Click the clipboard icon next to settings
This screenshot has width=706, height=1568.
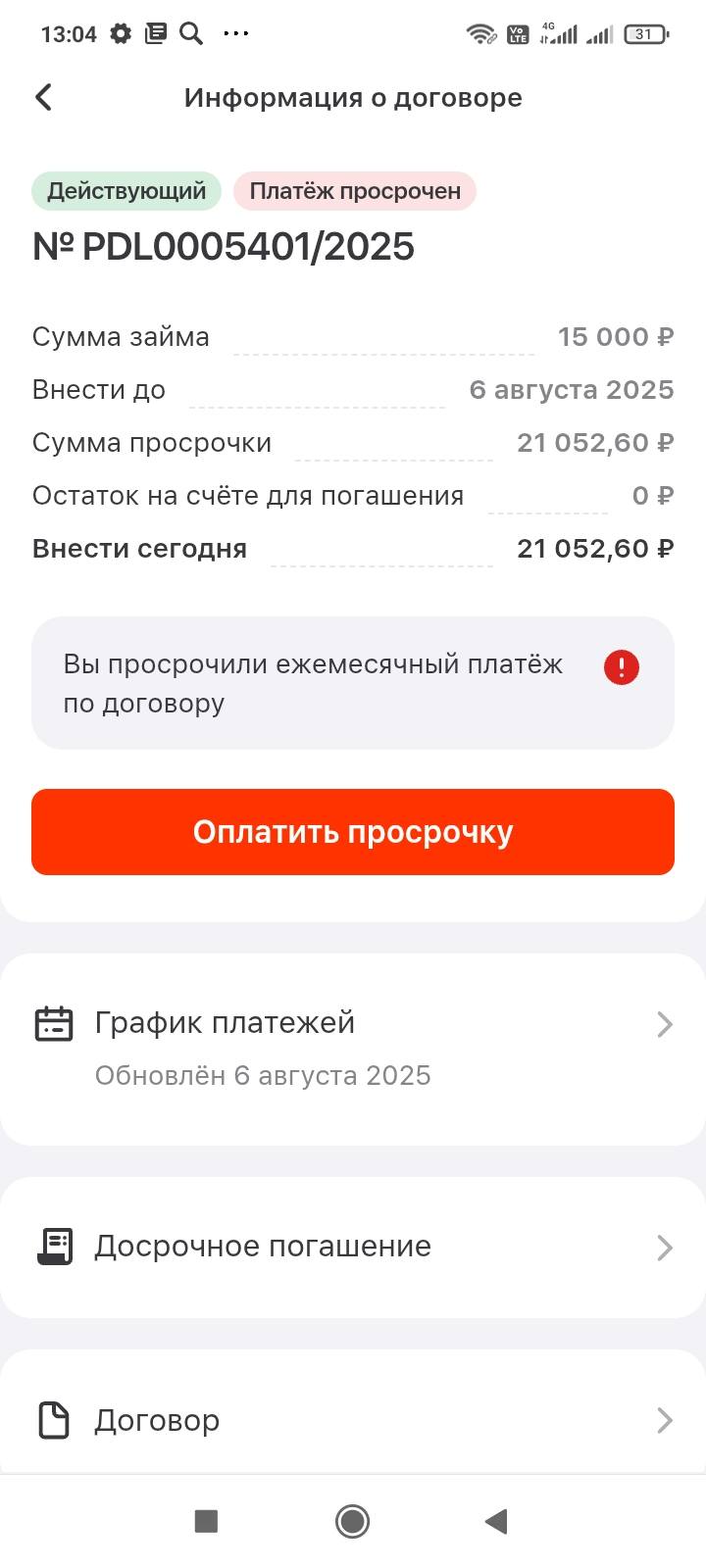tap(155, 32)
